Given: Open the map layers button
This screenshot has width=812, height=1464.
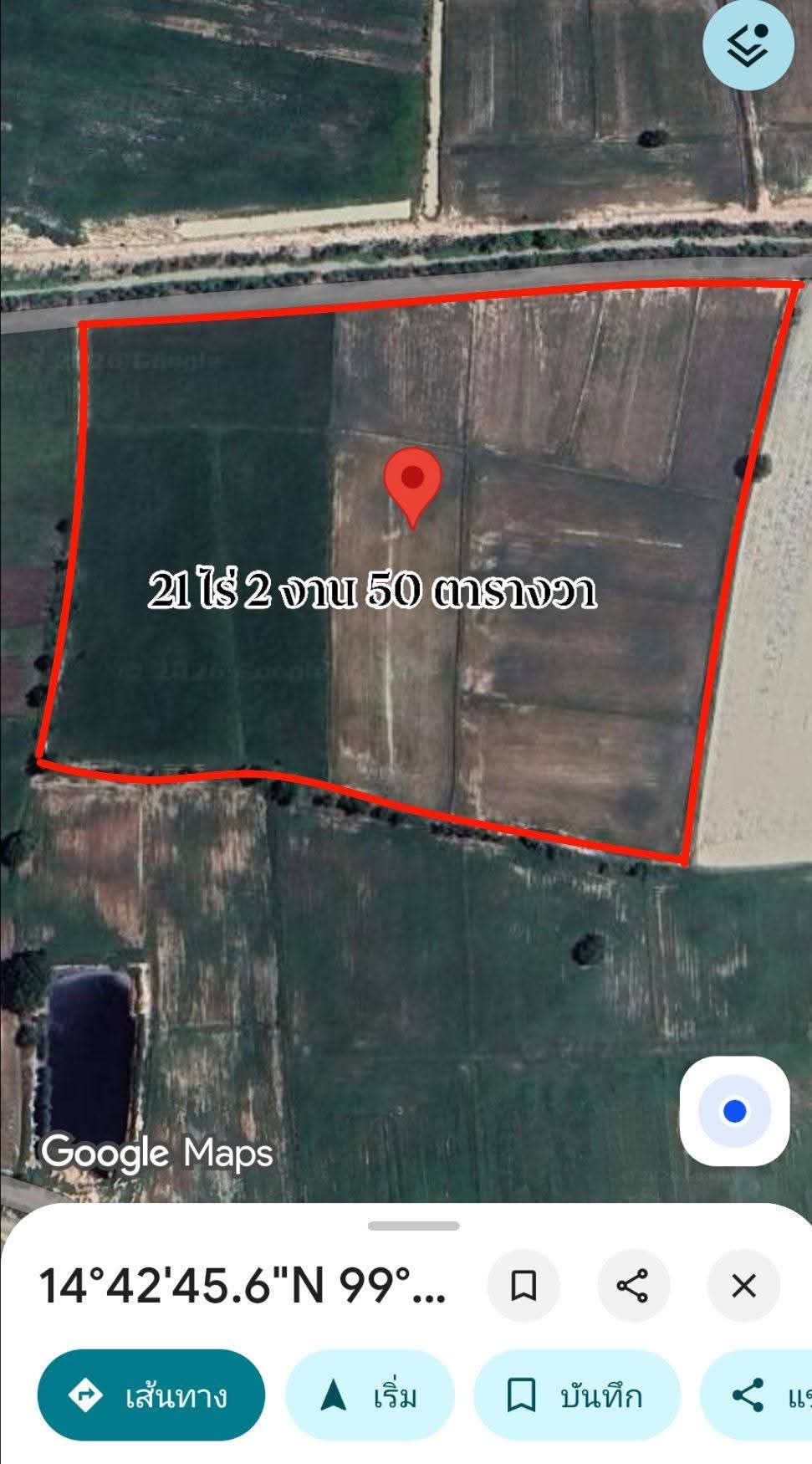Looking at the screenshot, I should pyautogui.click(x=748, y=45).
